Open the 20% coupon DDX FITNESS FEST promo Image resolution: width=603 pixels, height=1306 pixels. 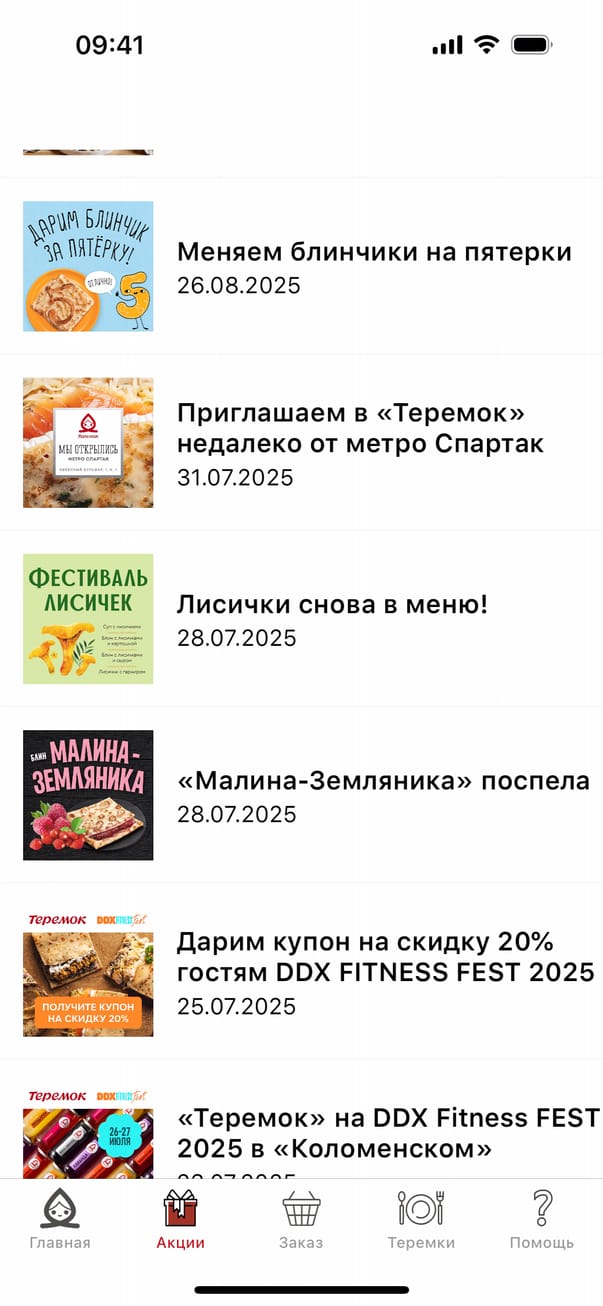(x=385, y=972)
